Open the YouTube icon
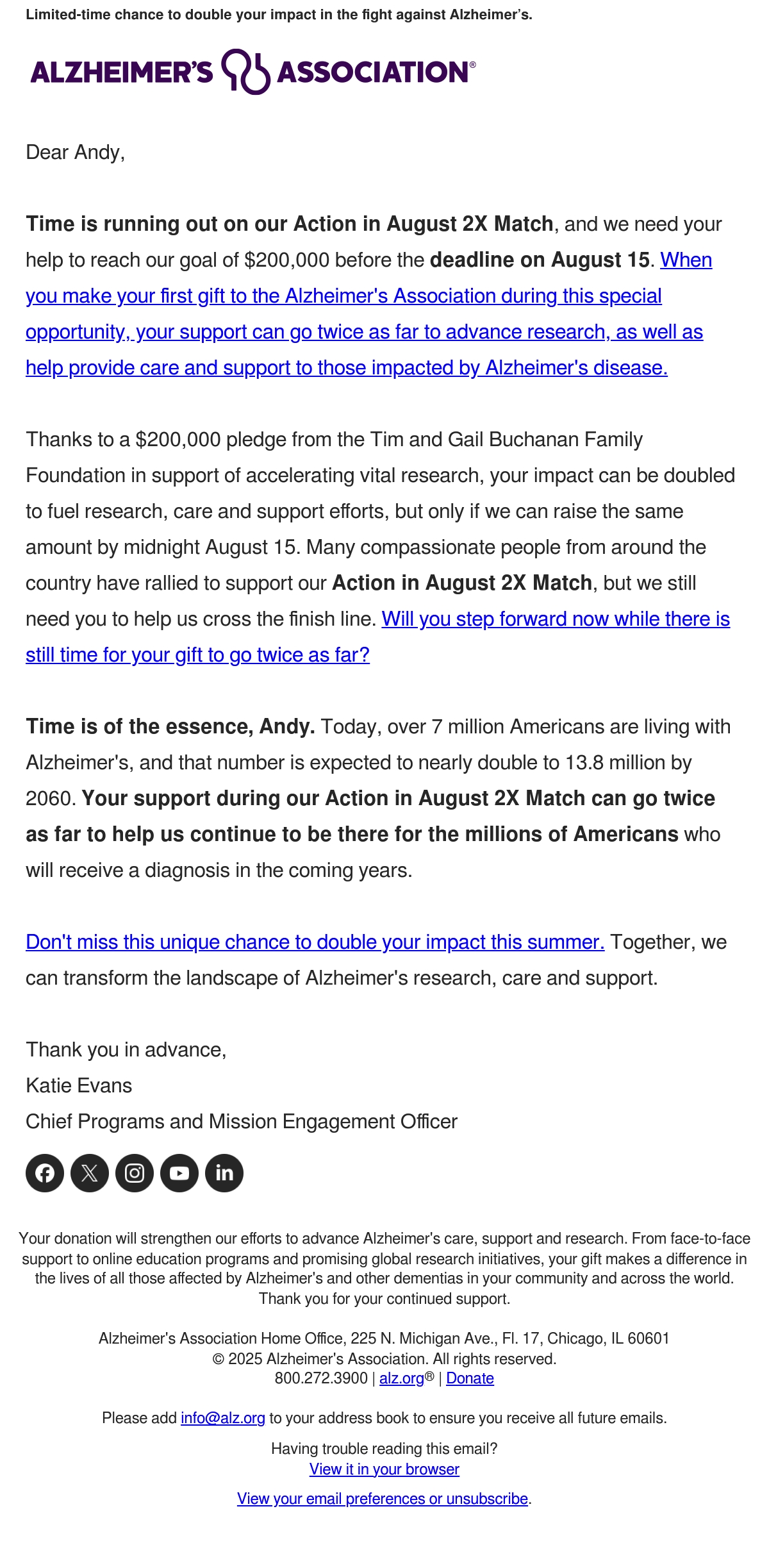The width and height of the screenshot is (769, 1568). click(x=179, y=1173)
